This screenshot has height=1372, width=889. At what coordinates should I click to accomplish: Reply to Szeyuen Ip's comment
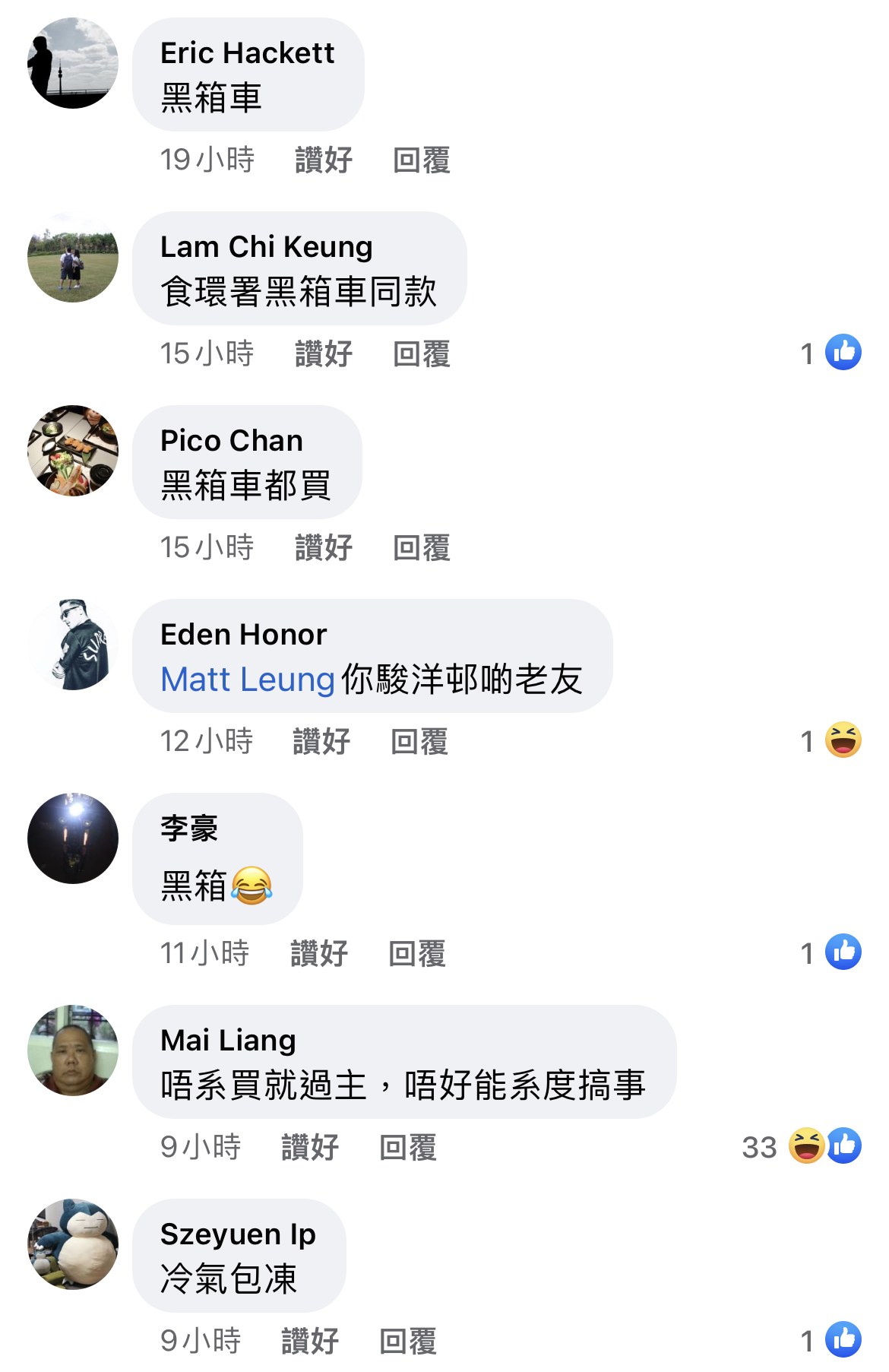pyautogui.click(x=408, y=1342)
